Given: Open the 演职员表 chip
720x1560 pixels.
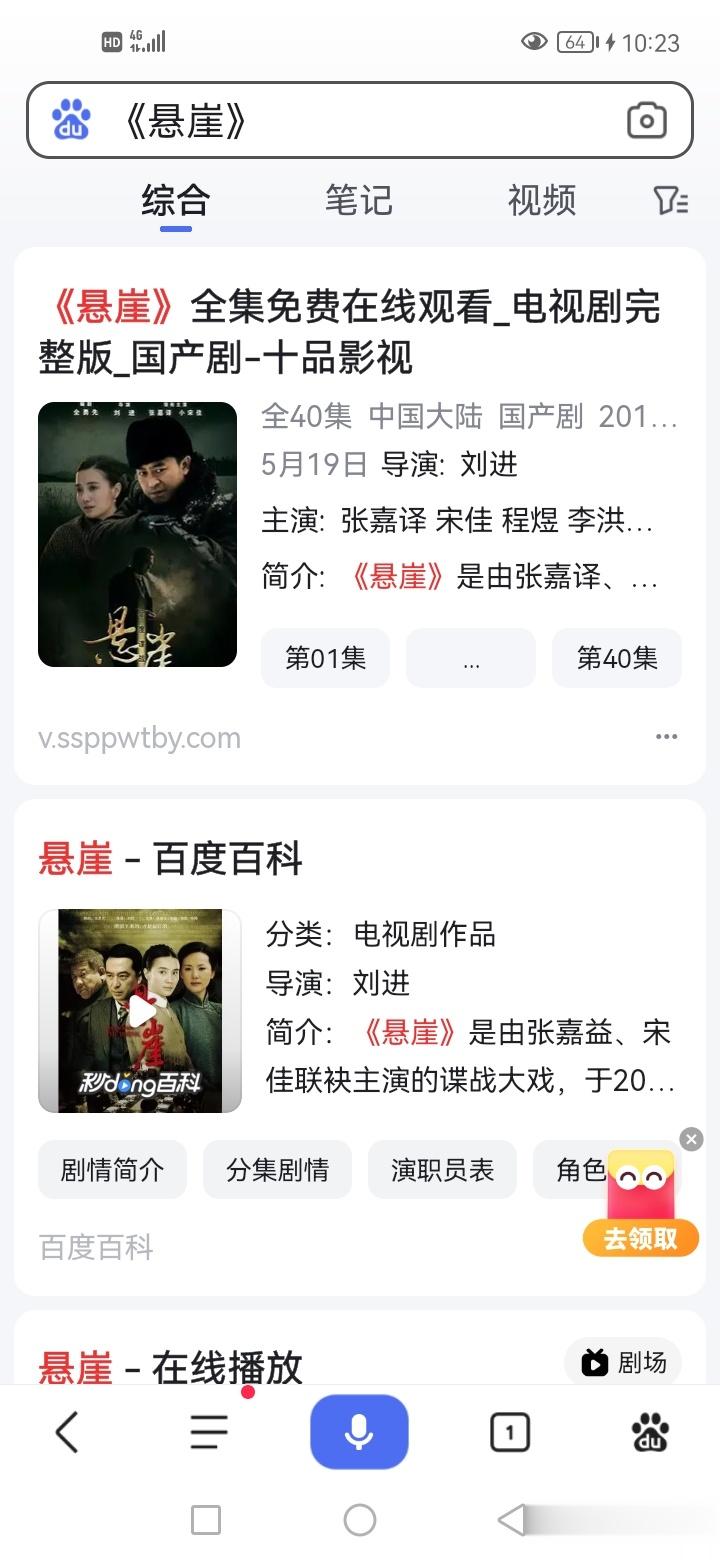Looking at the screenshot, I should (442, 1169).
